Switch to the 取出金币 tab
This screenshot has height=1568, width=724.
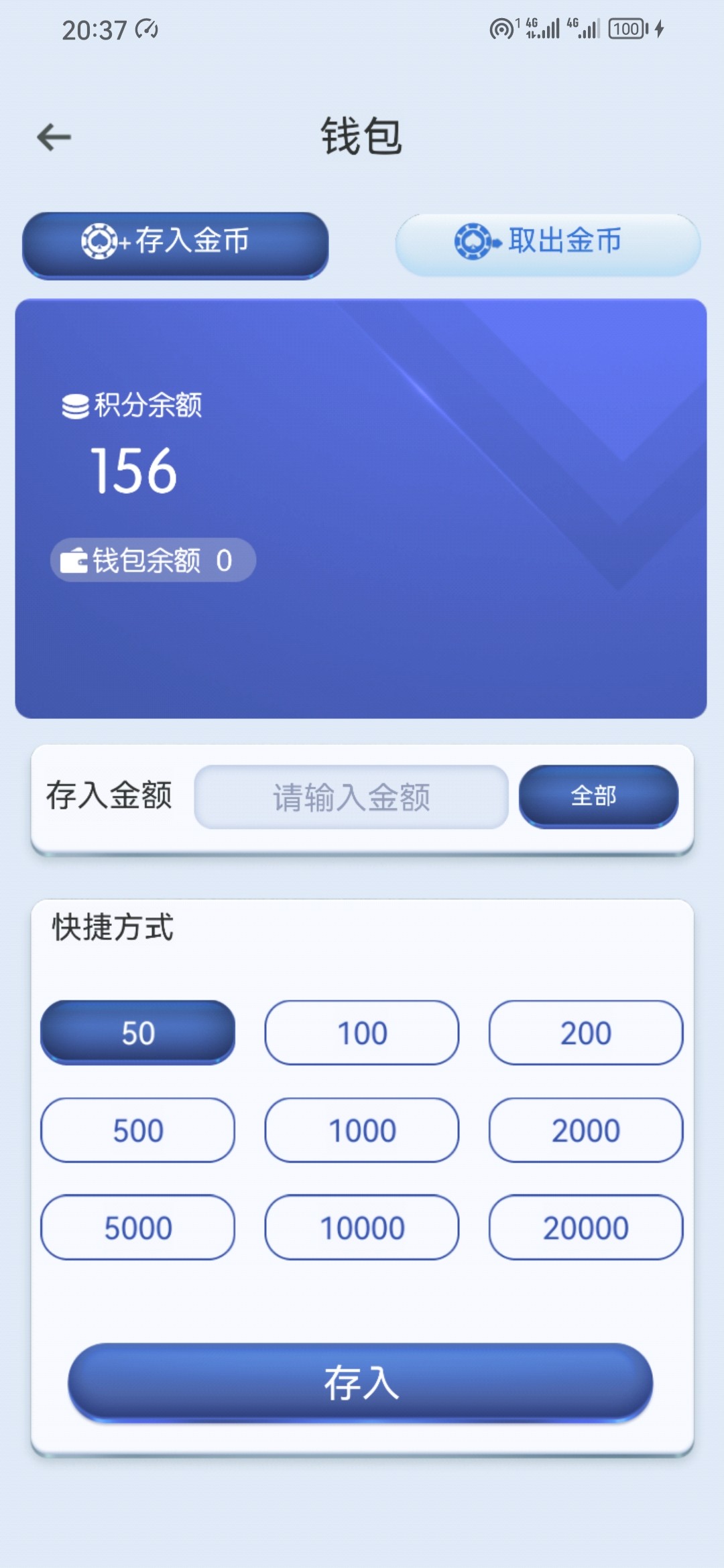[548, 243]
